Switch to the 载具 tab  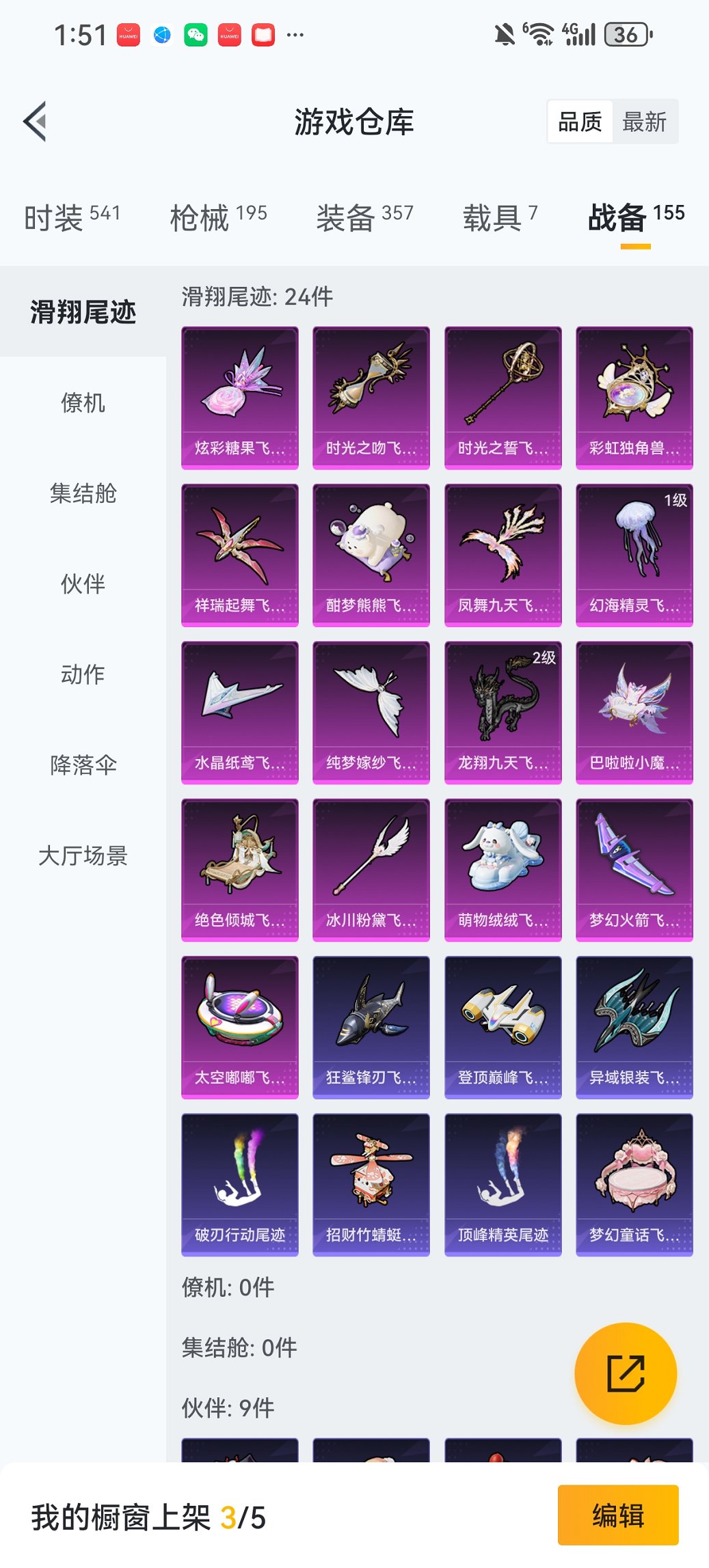tap(500, 217)
